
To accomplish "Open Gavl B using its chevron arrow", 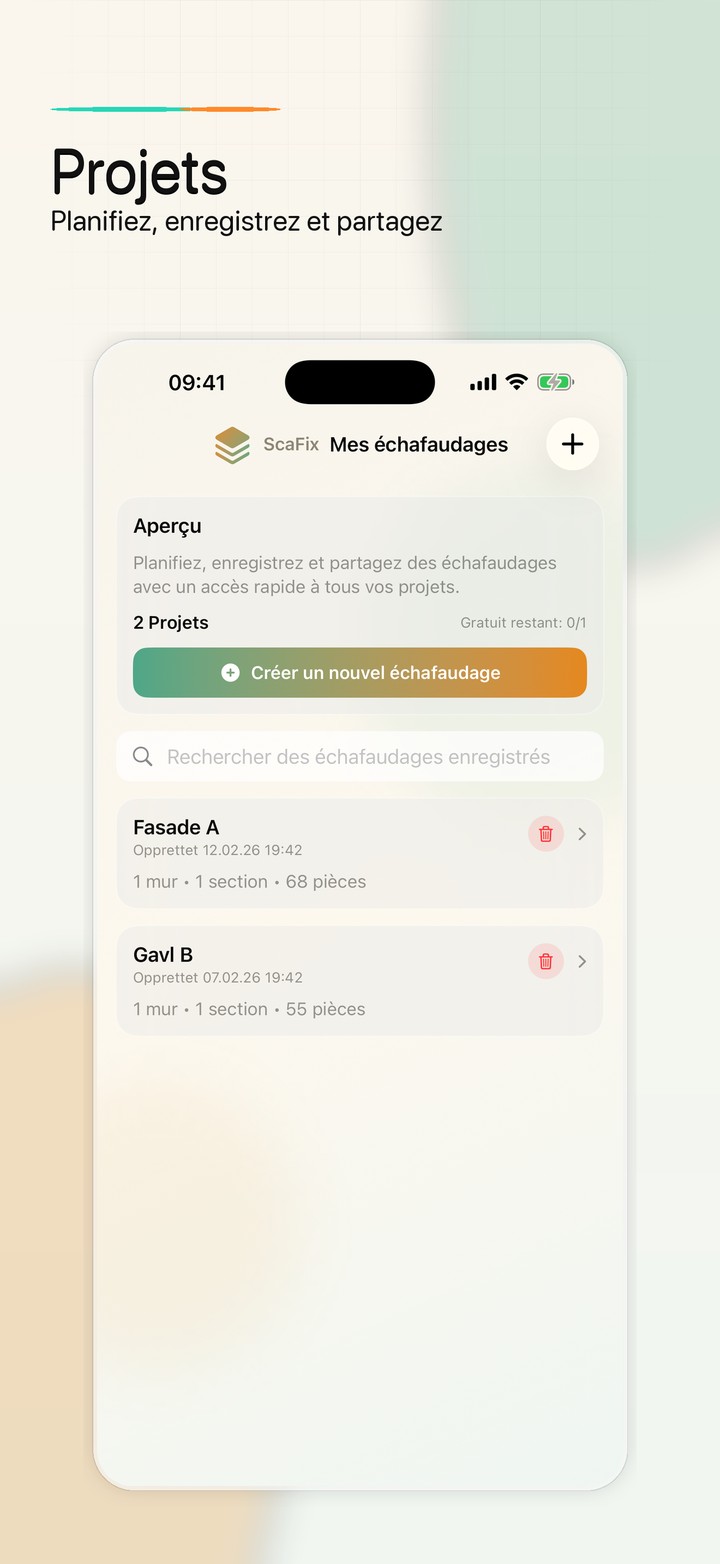I will 582,961.
